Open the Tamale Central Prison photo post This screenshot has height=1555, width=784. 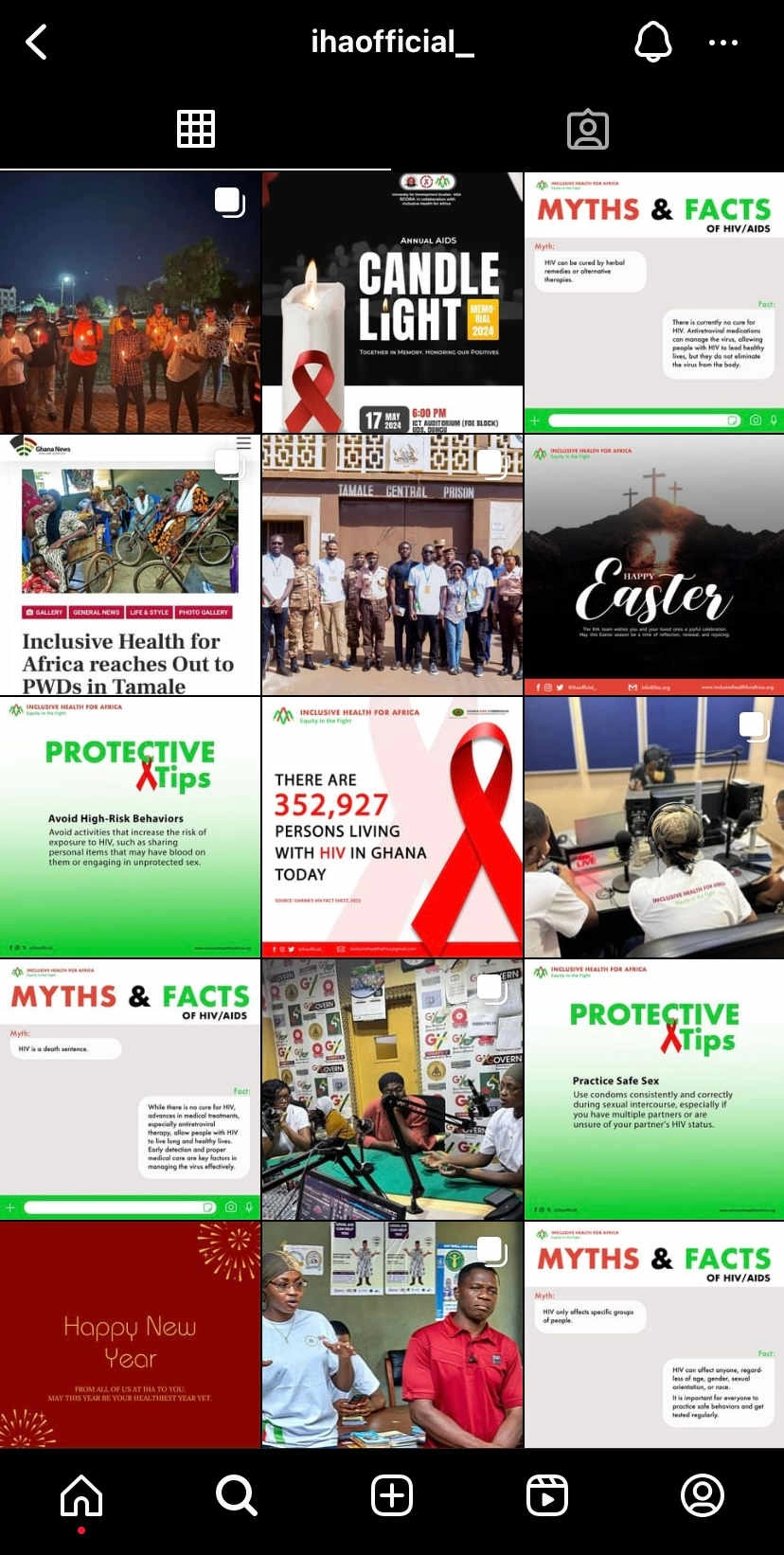tap(392, 565)
